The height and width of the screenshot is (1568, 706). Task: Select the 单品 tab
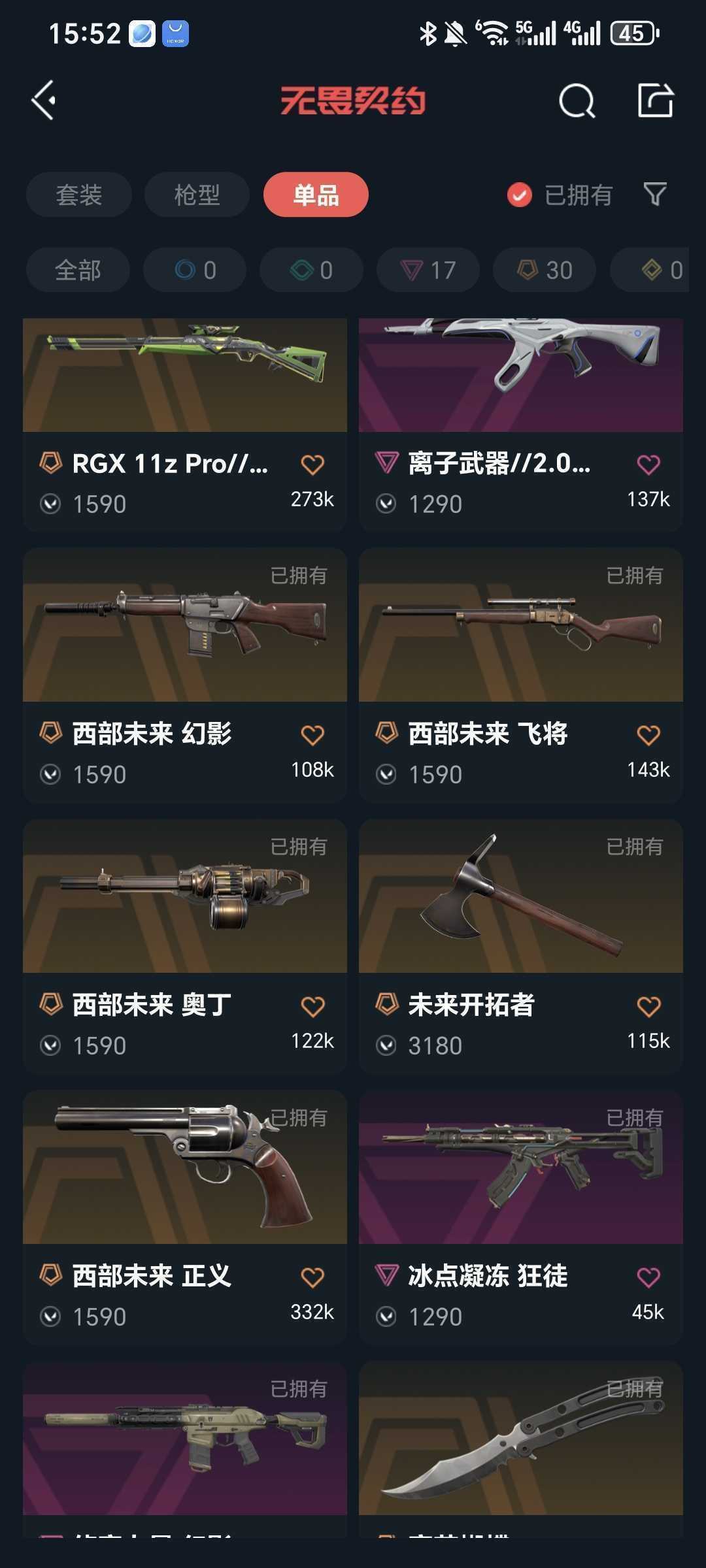coord(316,195)
